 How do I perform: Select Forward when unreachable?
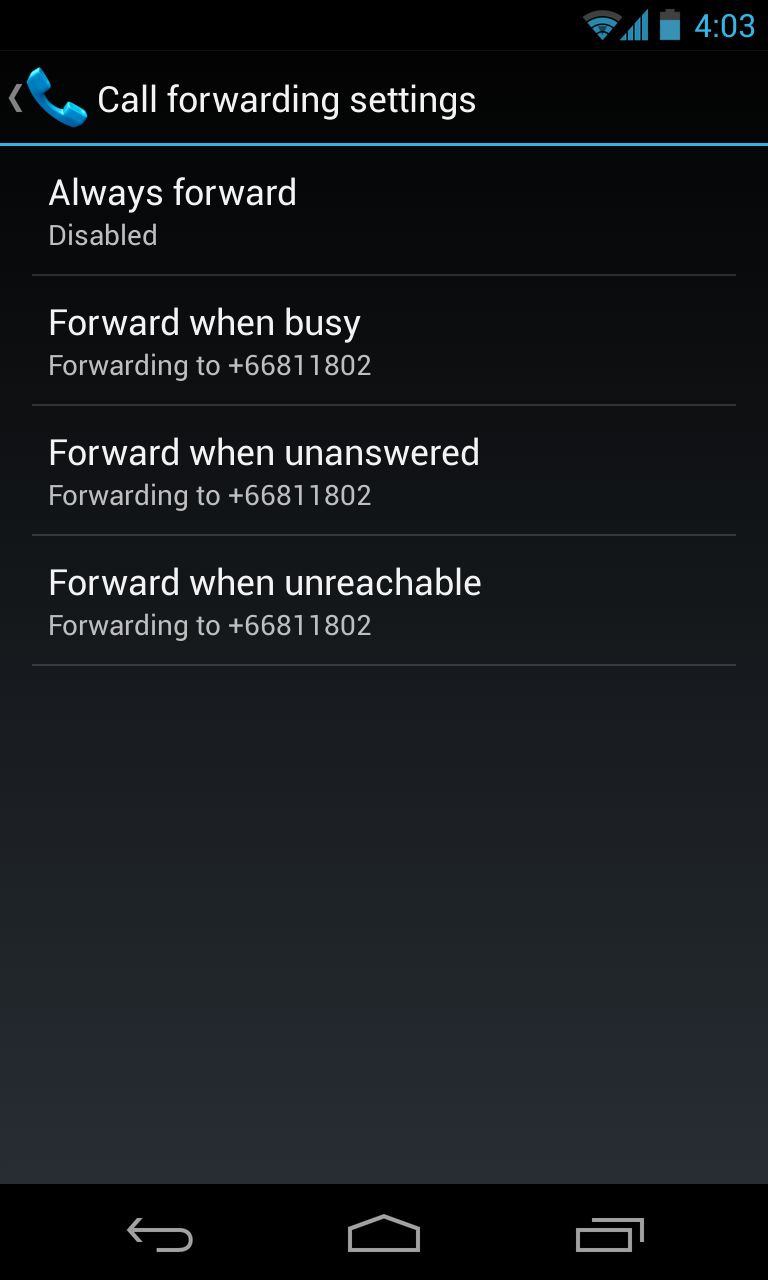tap(384, 601)
